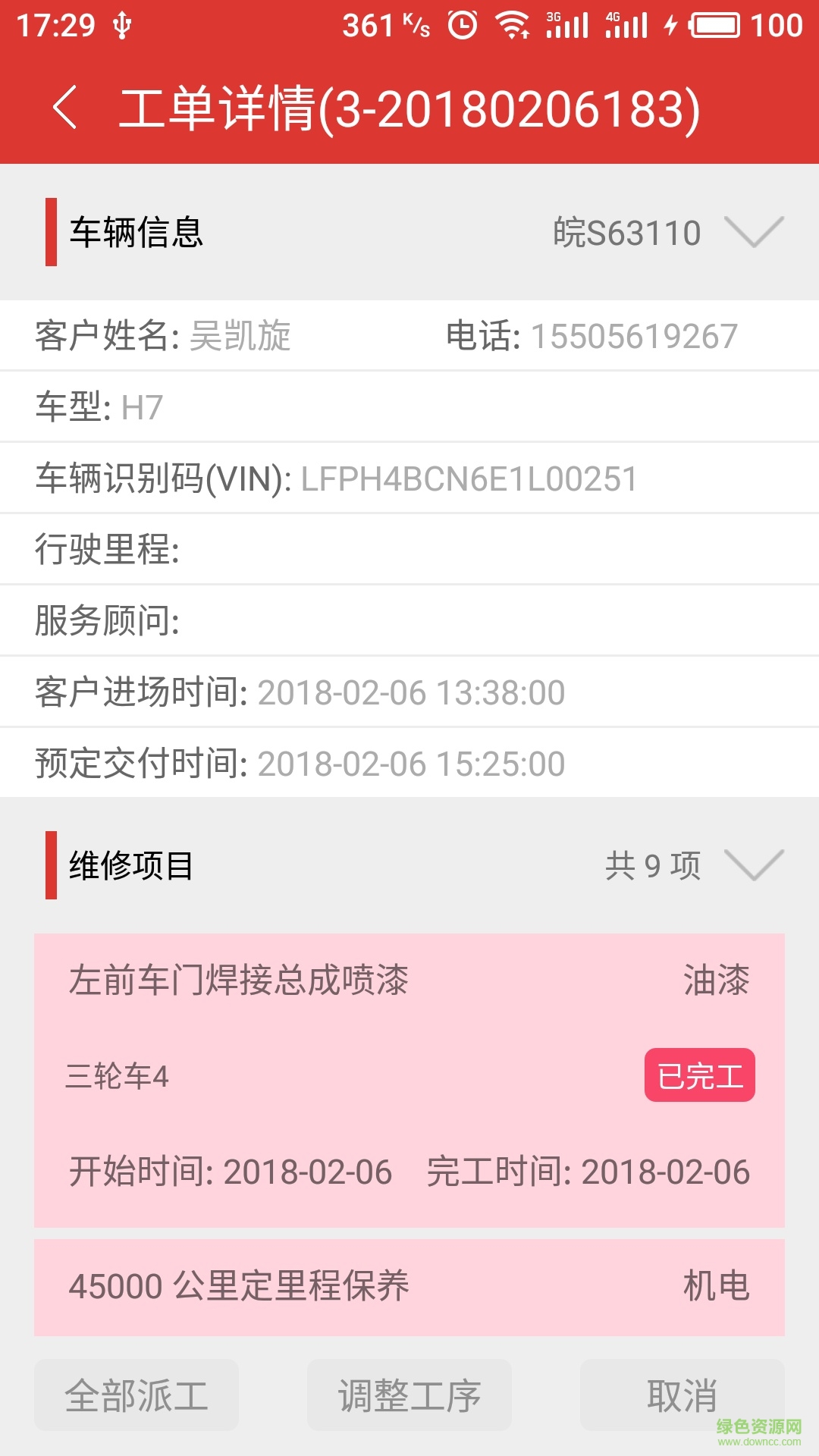819x1456 pixels.
Task: Collapse the 维修项目 section chevron
Action: pos(753,865)
